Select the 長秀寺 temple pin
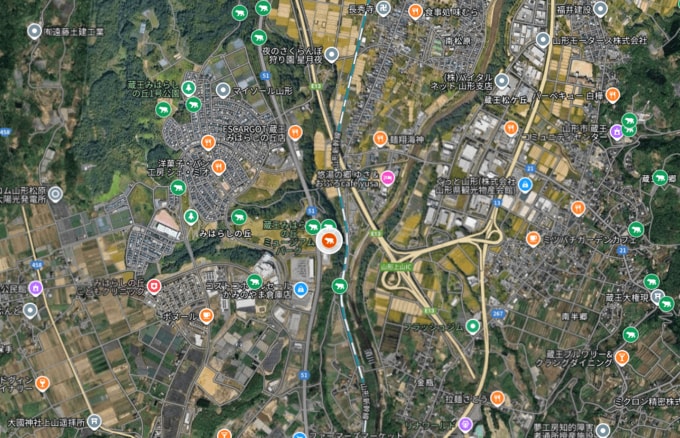680x438 pixels. pos(381,11)
